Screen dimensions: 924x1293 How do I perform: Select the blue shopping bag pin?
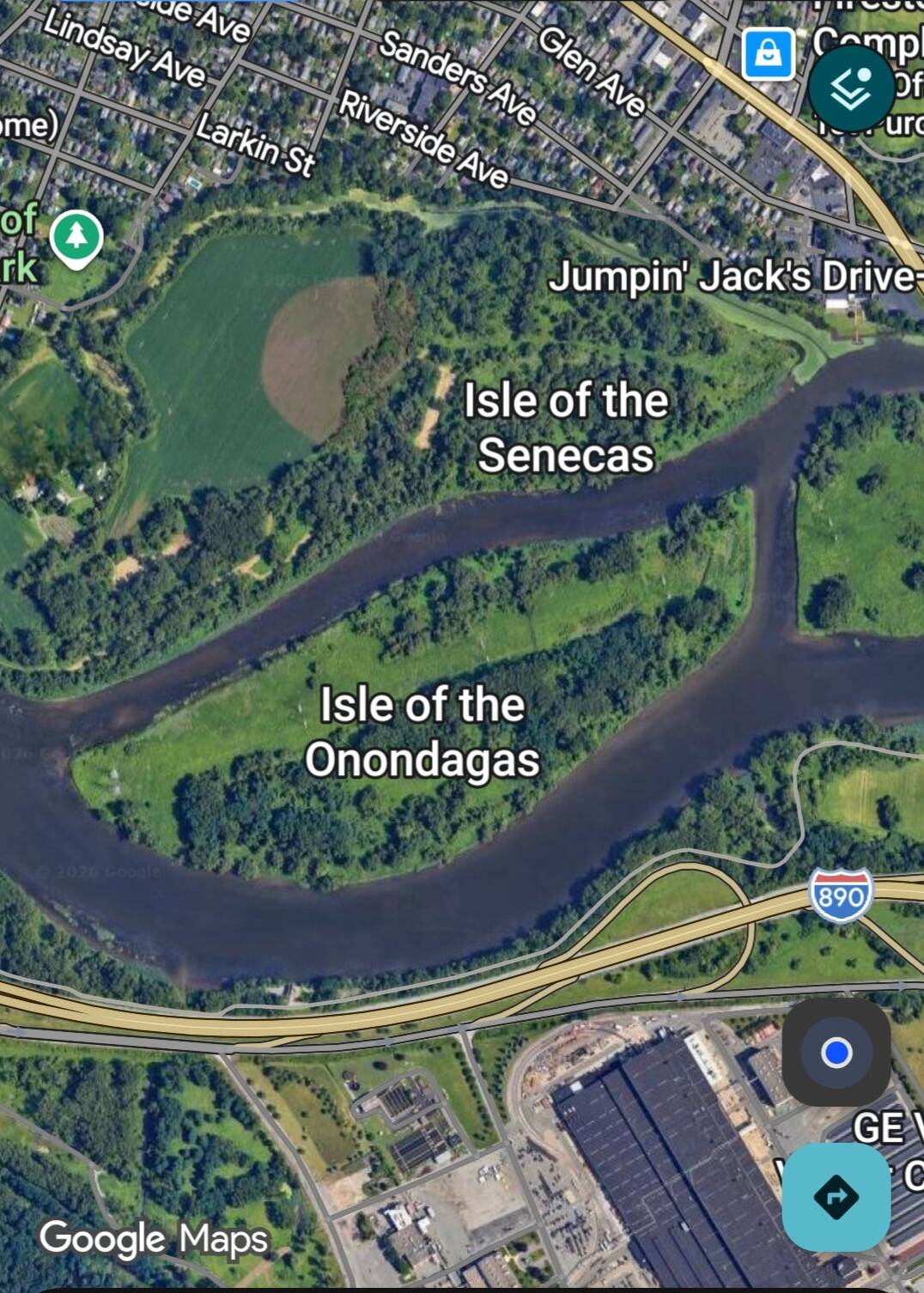(768, 53)
